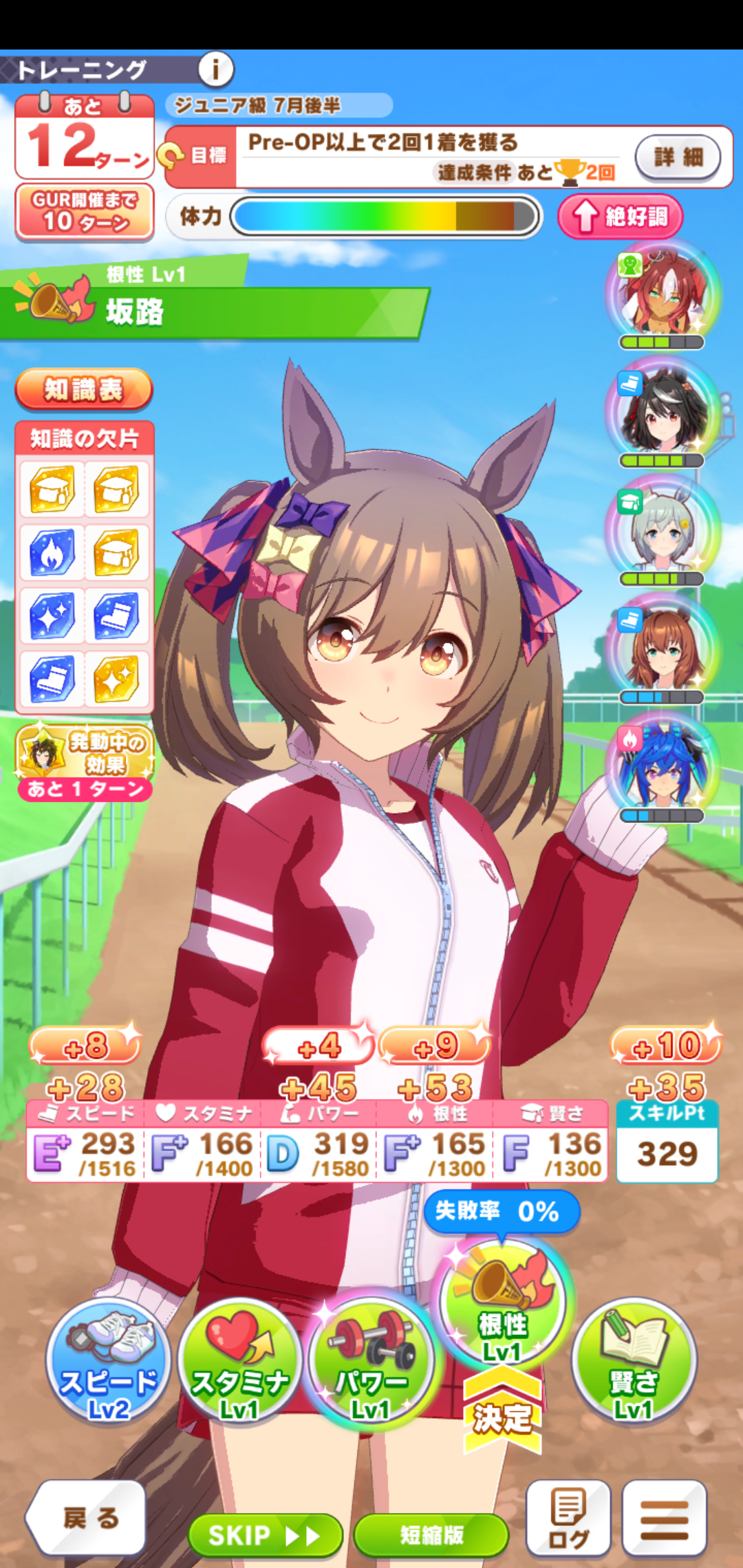Open goal details with 詳細 button
The height and width of the screenshot is (1568, 743).
[678, 157]
